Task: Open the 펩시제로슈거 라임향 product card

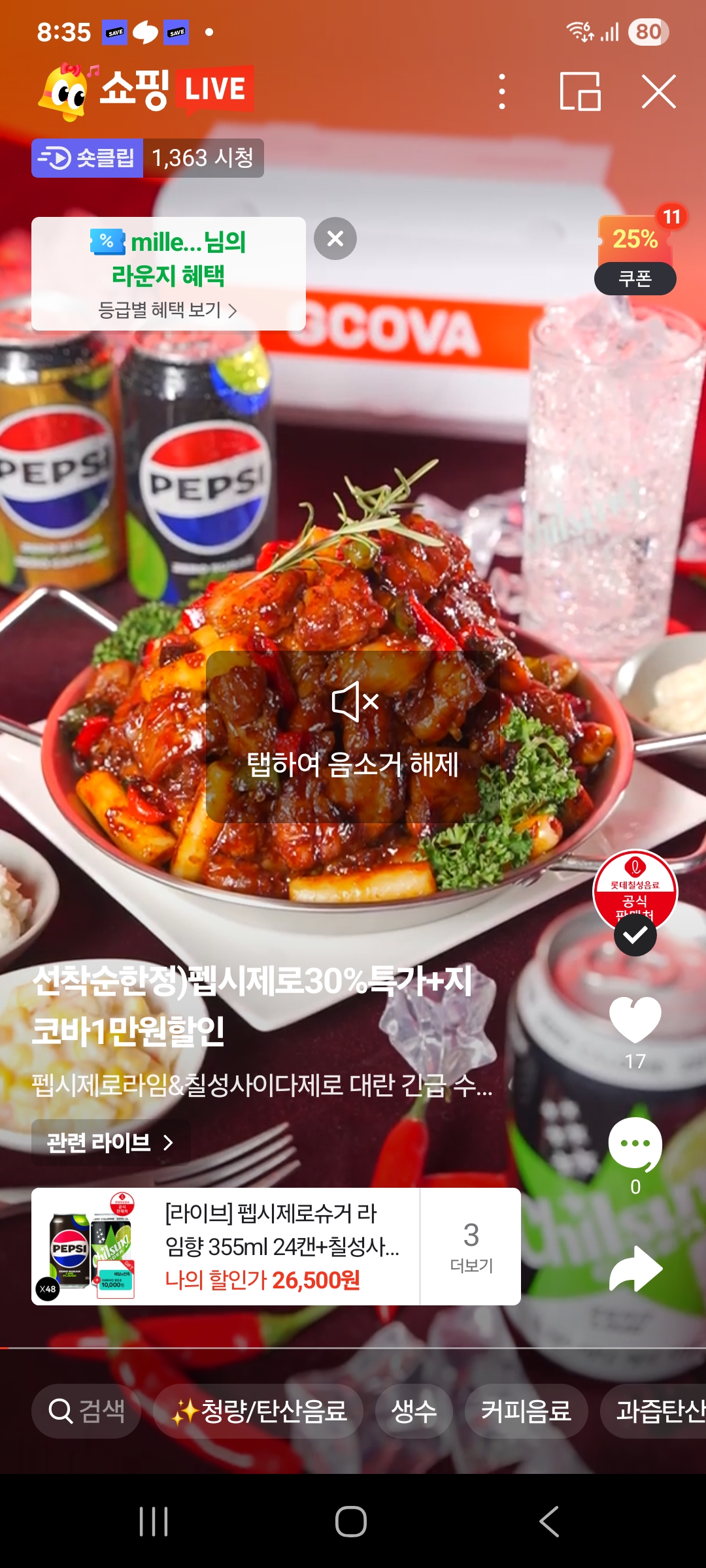Action: 226,1247
